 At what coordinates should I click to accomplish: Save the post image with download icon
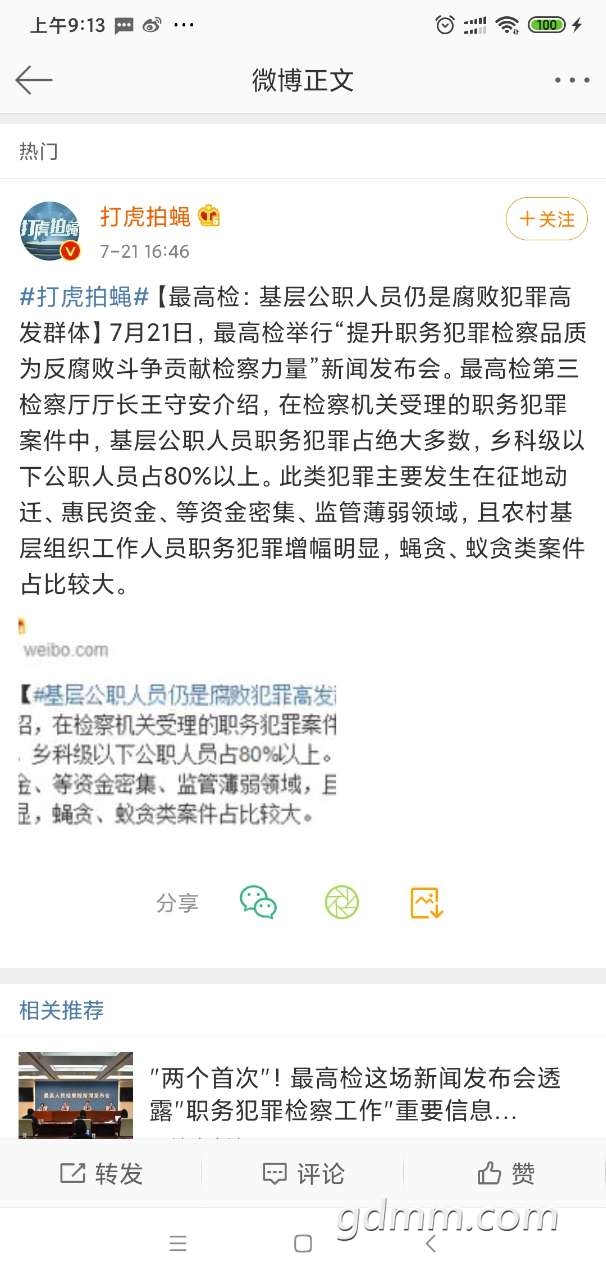click(x=427, y=902)
